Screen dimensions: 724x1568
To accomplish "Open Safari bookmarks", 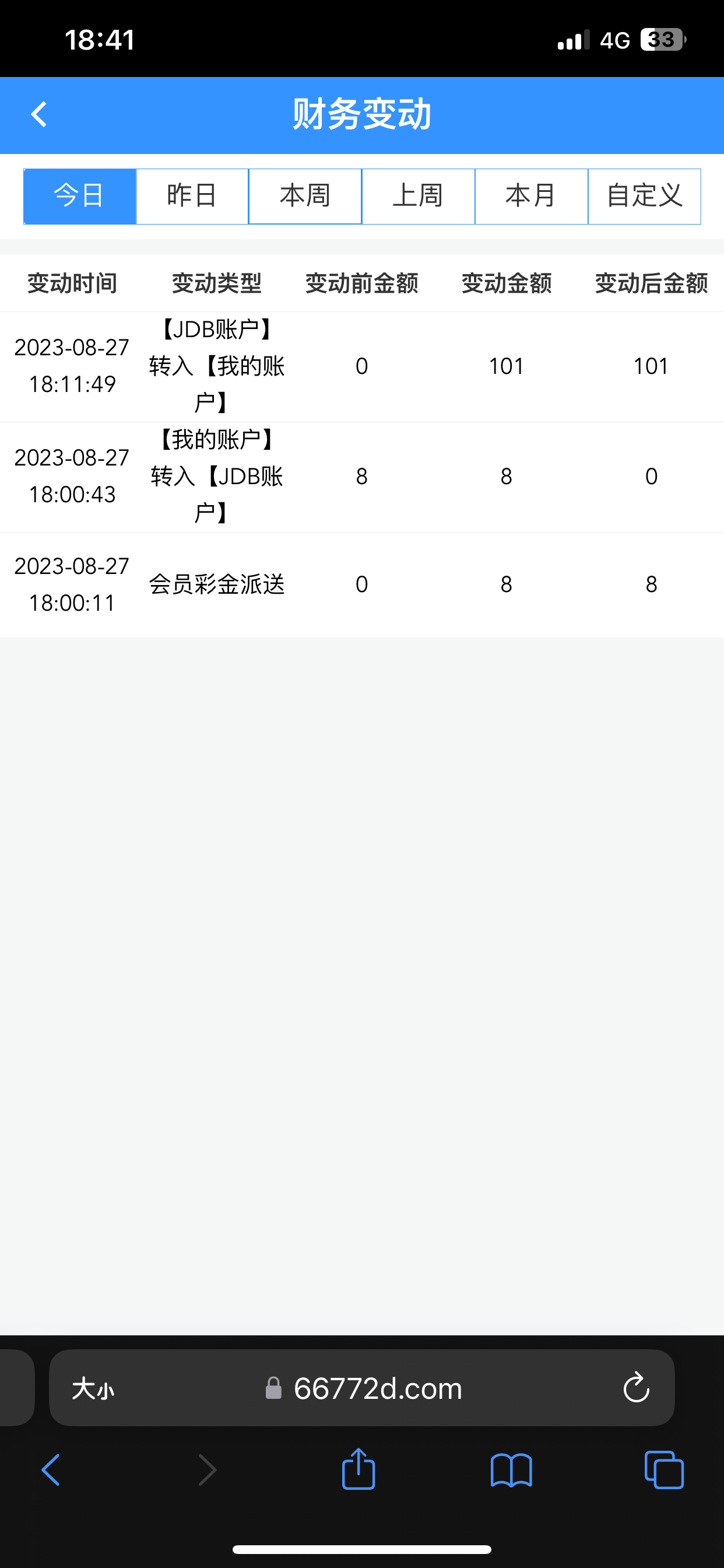I will (x=511, y=1470).
